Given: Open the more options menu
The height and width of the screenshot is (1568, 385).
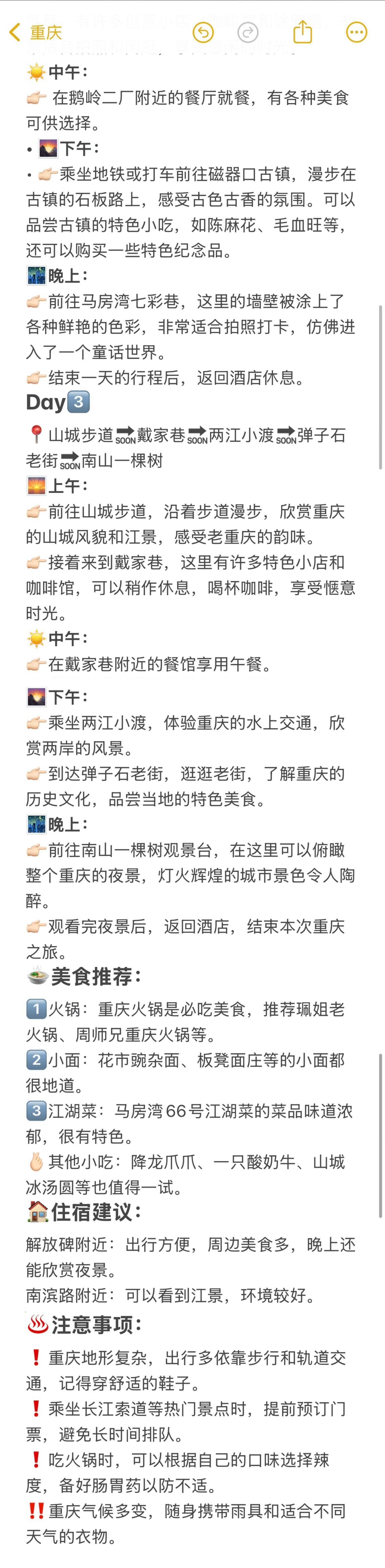Looking at the screenshot, I should (x=356, y=32).
